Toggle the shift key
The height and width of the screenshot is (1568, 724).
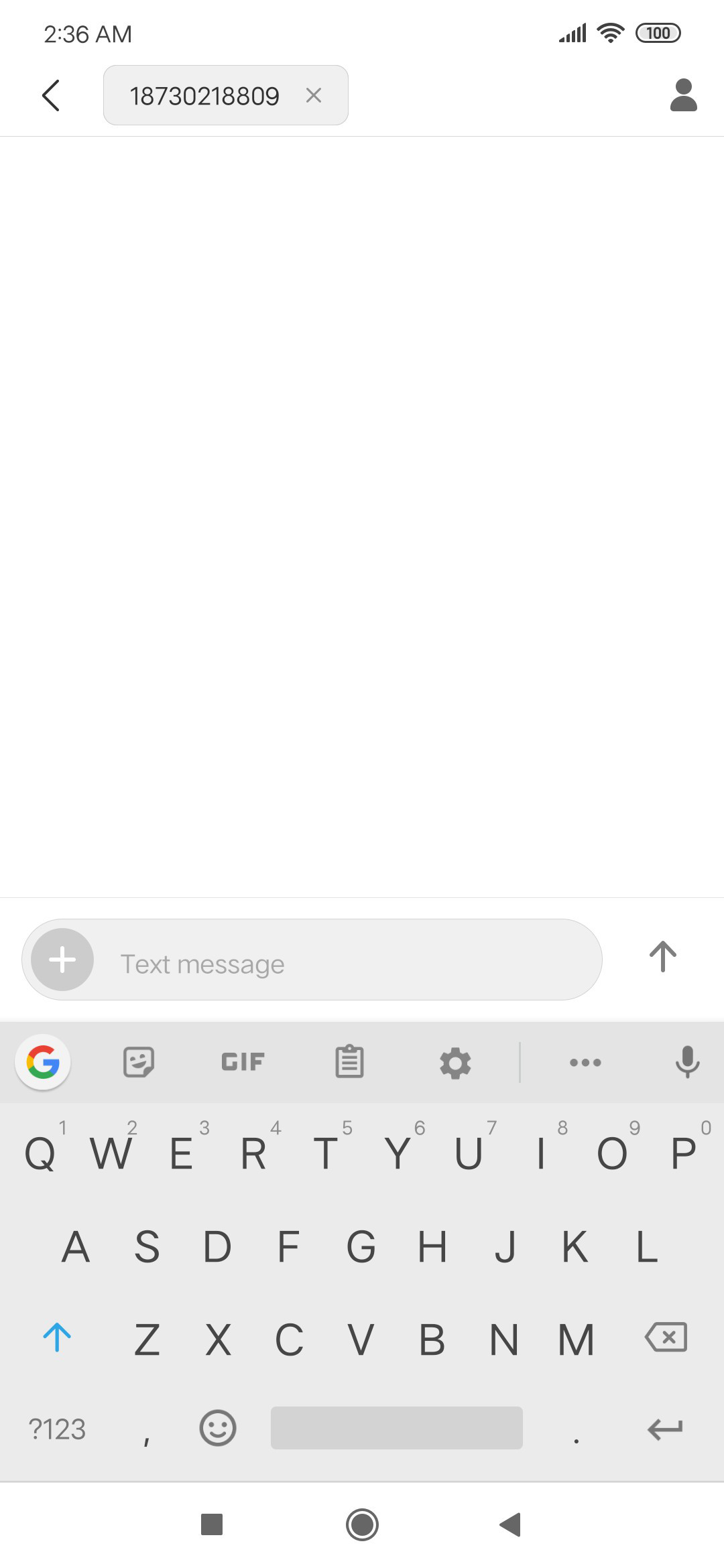tap(57, 1337)
